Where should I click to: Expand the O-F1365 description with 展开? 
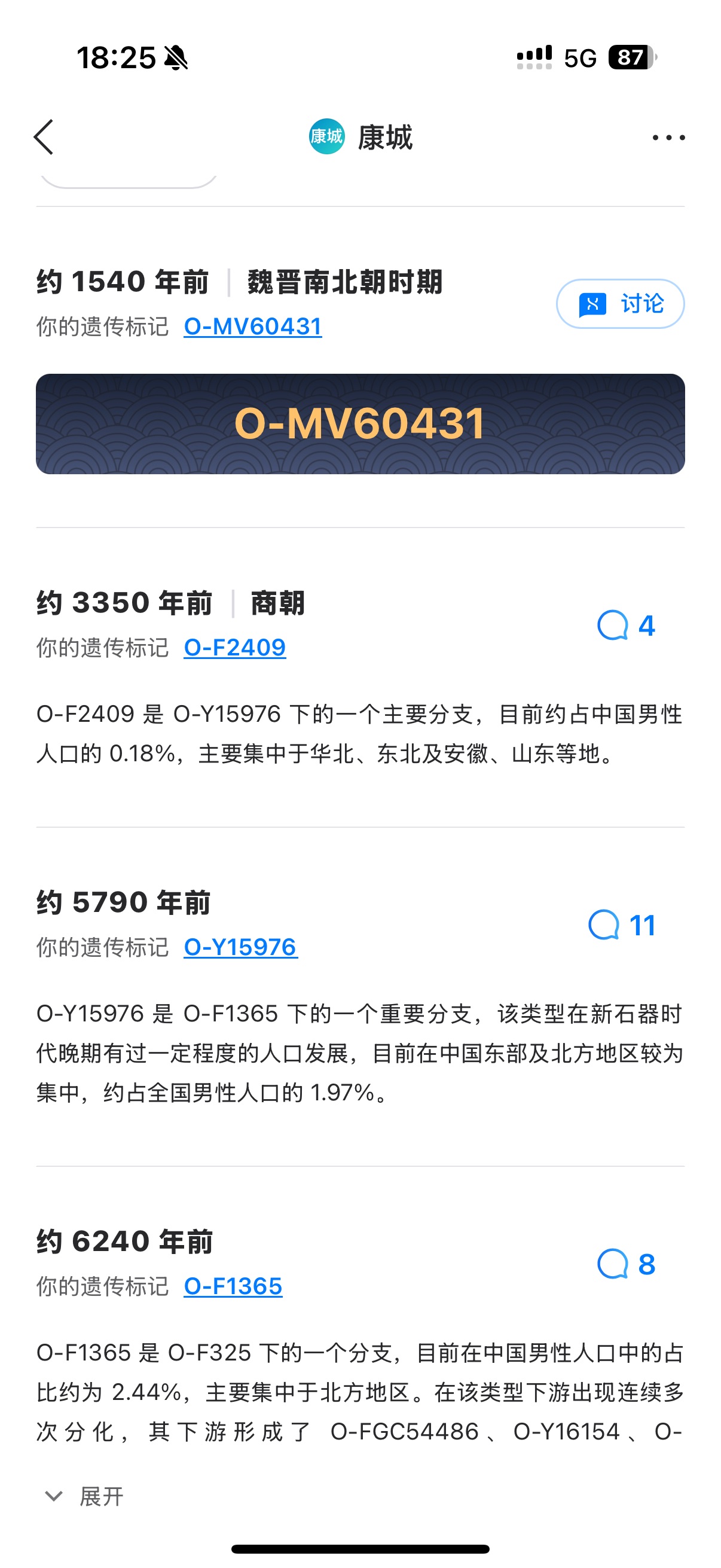tap(85, 1496)
